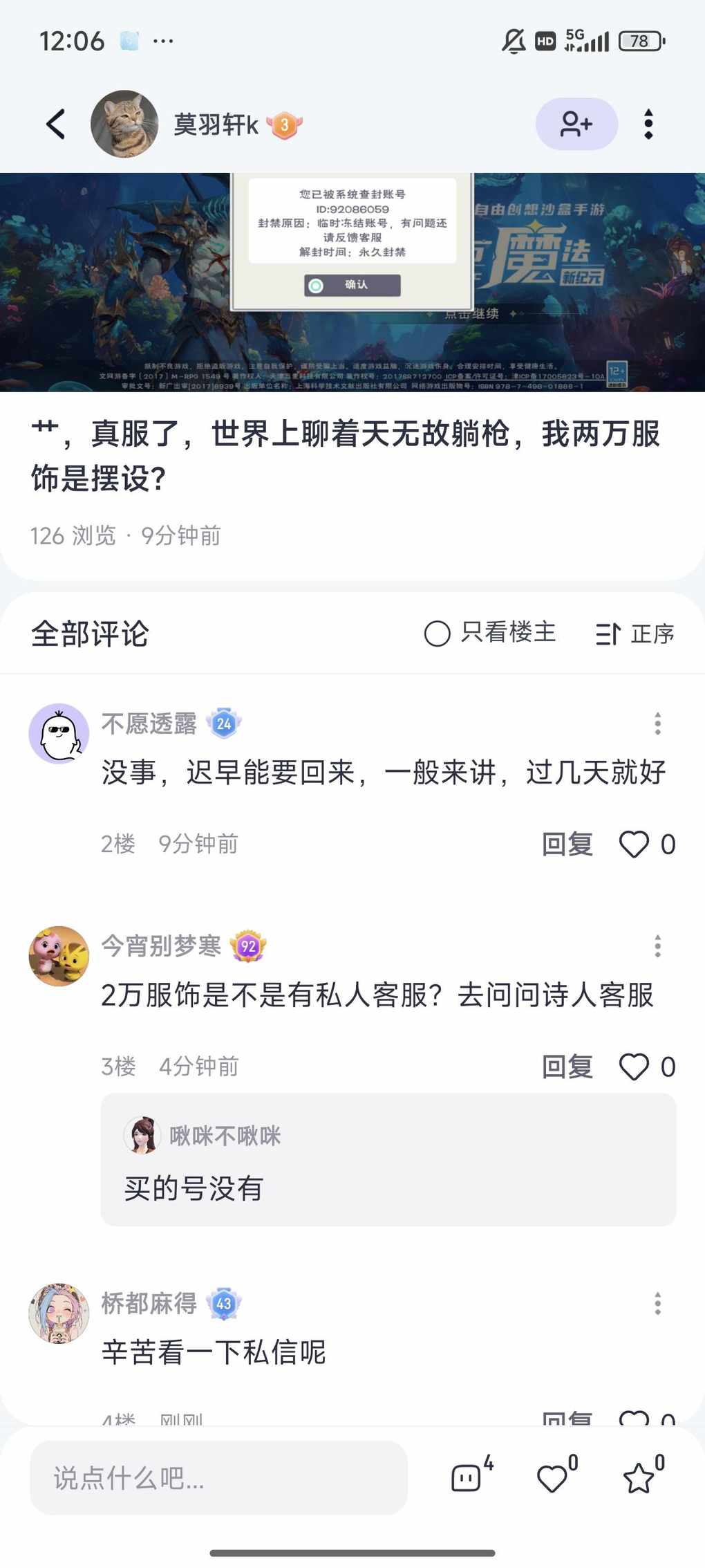The image size is (705, 1568).
Task: Open the post overflow menu in header
Action: (648, 124)
